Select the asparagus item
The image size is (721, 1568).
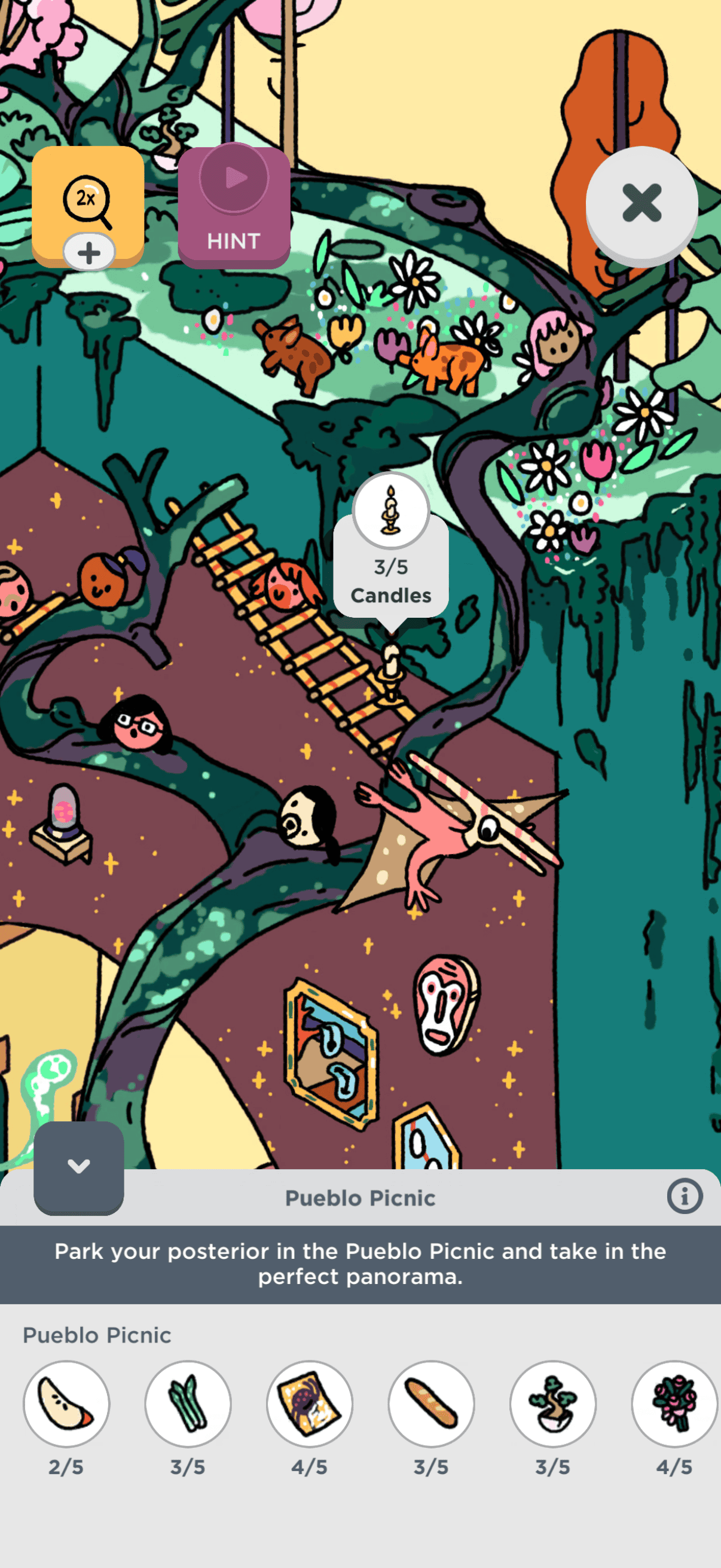[x=188, y=1403]
